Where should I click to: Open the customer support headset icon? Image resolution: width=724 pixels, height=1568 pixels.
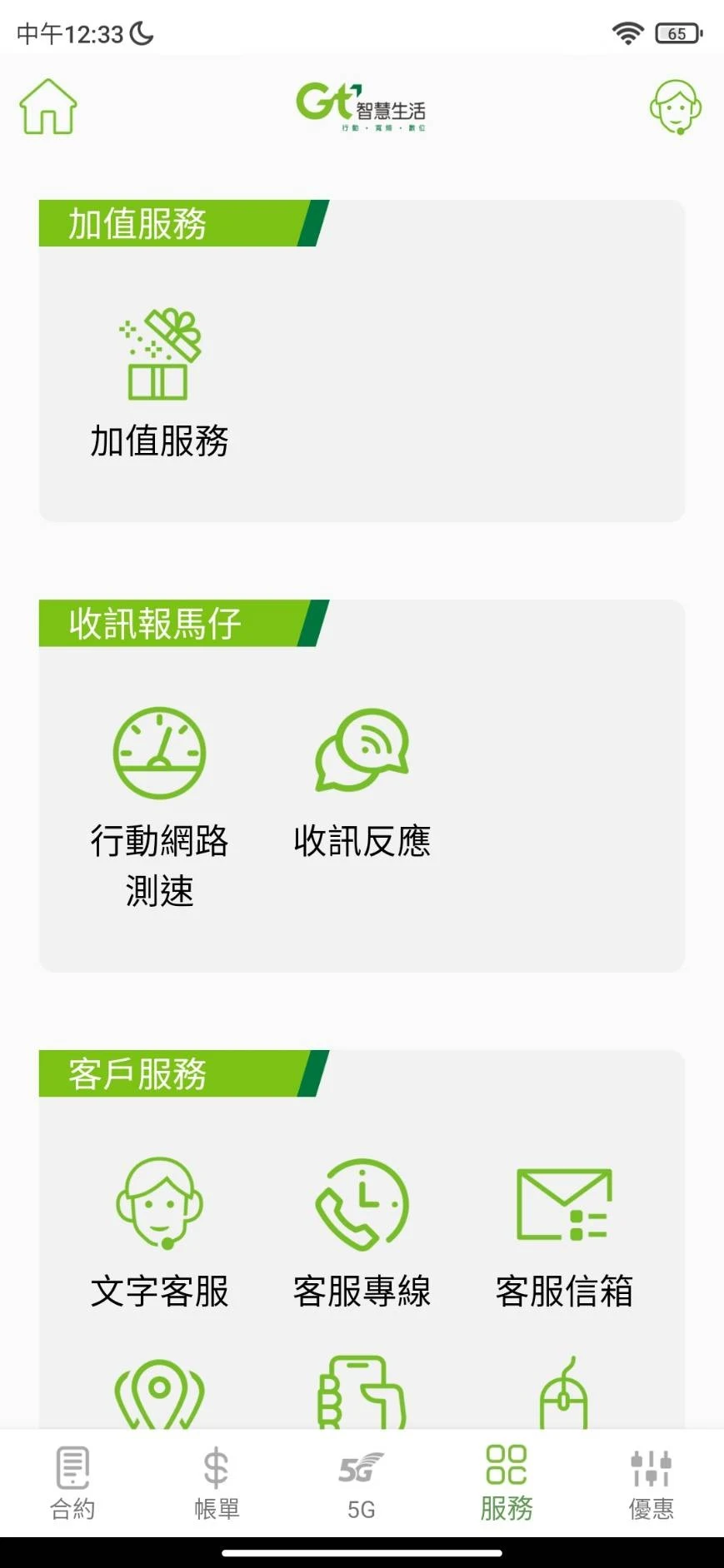coord(676,107)
